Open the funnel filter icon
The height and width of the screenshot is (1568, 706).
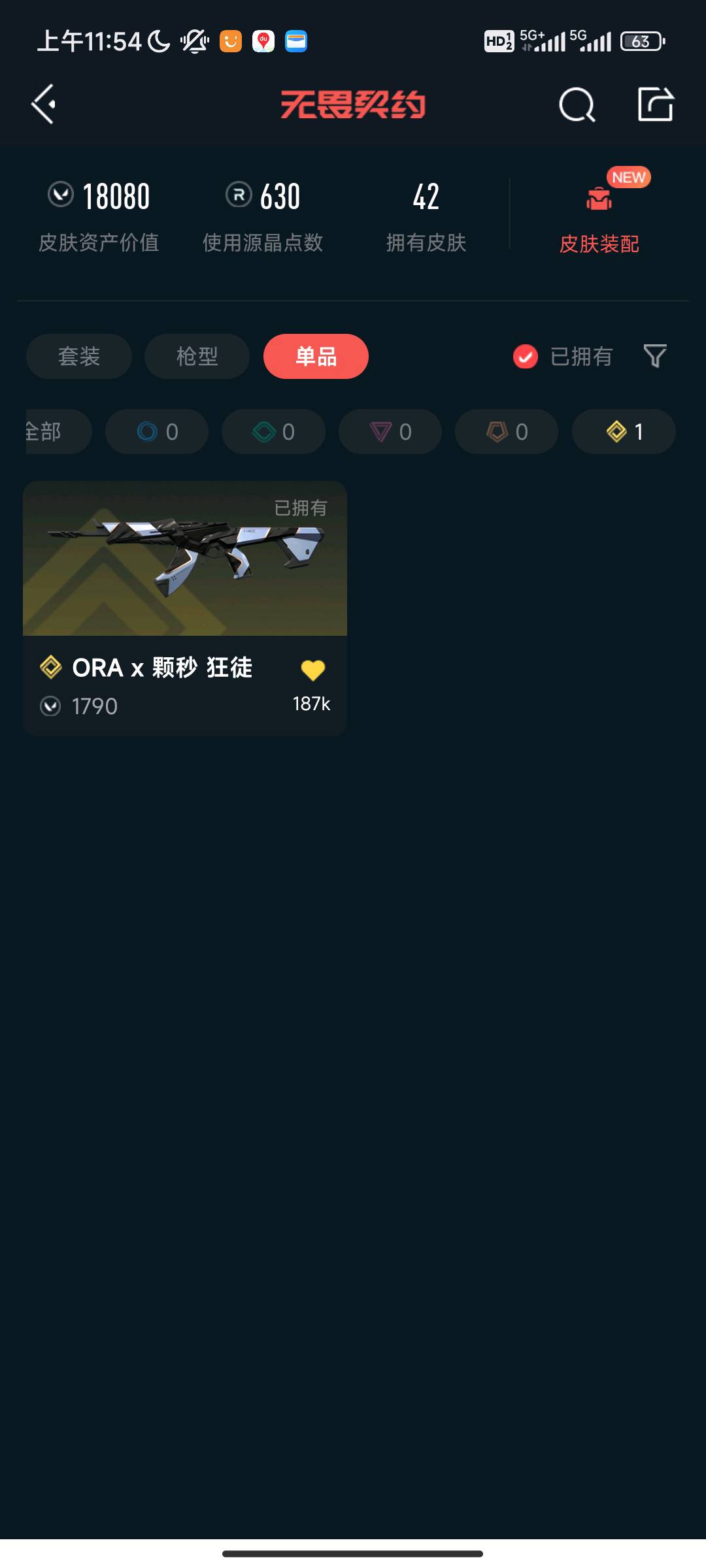(x=655, y=357)
